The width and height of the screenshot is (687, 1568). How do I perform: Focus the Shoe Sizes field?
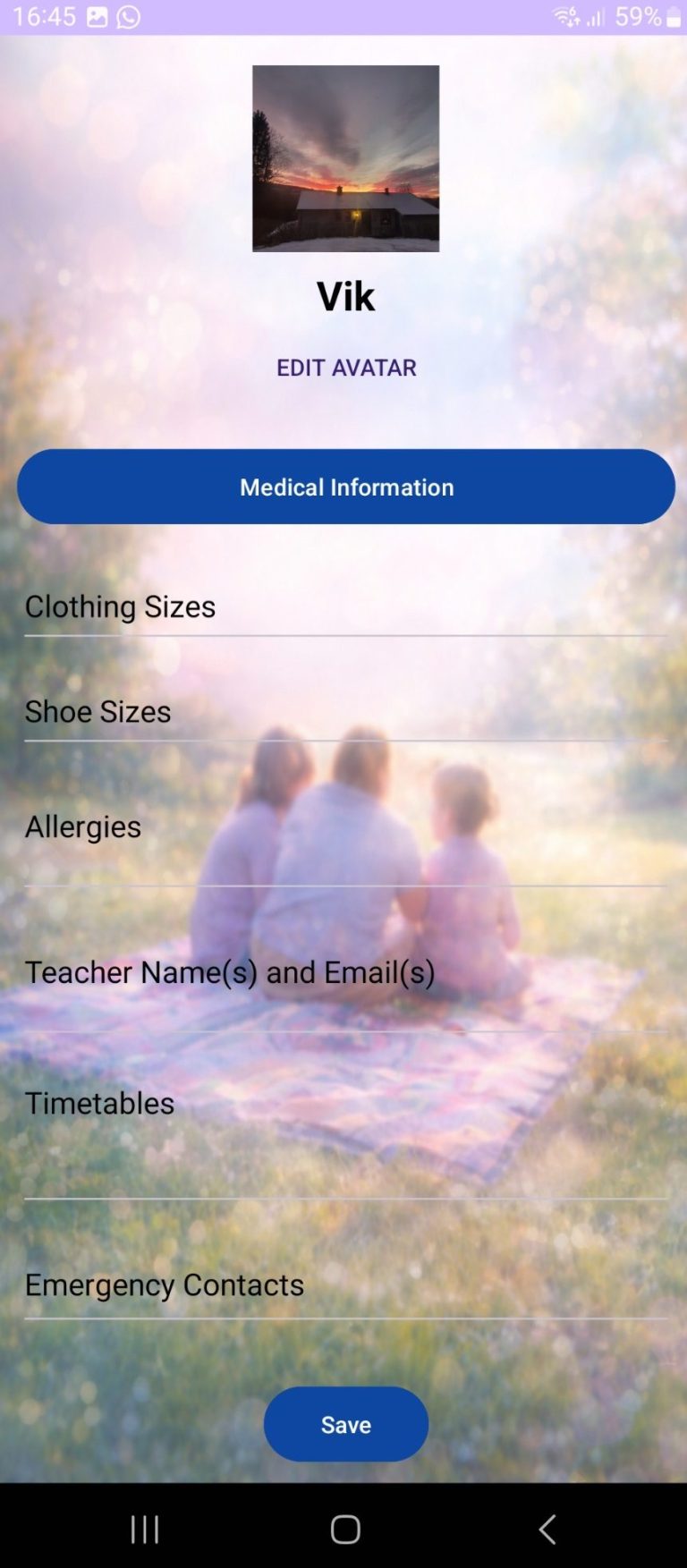(x=345, y=712)
